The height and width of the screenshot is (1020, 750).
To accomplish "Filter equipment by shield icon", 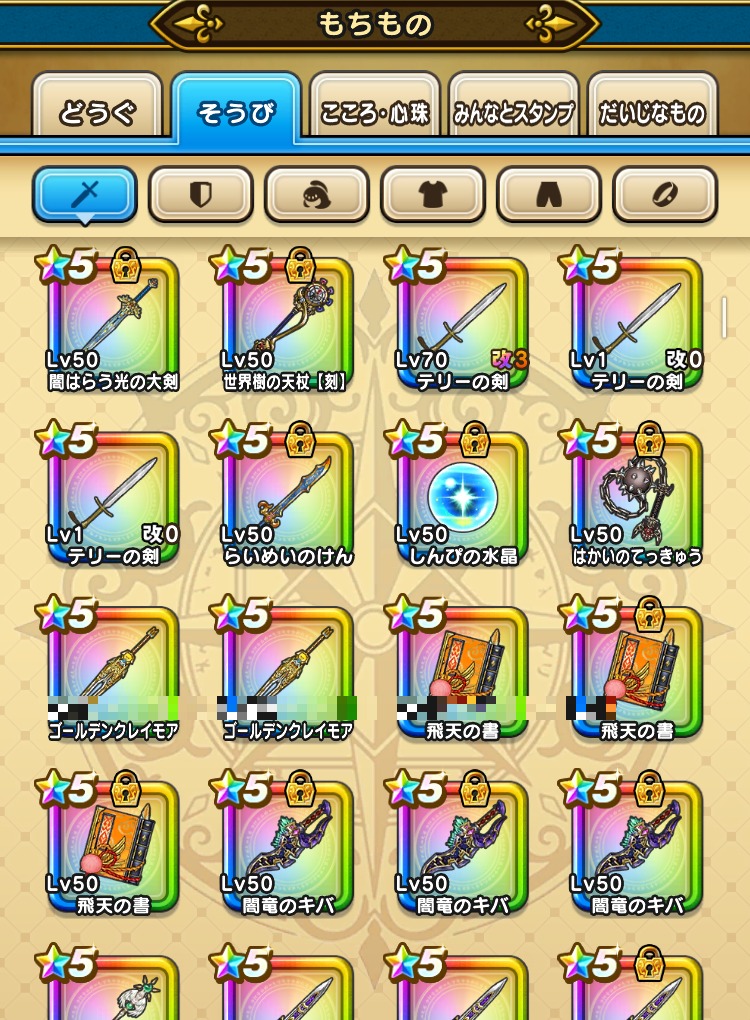I will pyautogui.click(x=200, y=194).
